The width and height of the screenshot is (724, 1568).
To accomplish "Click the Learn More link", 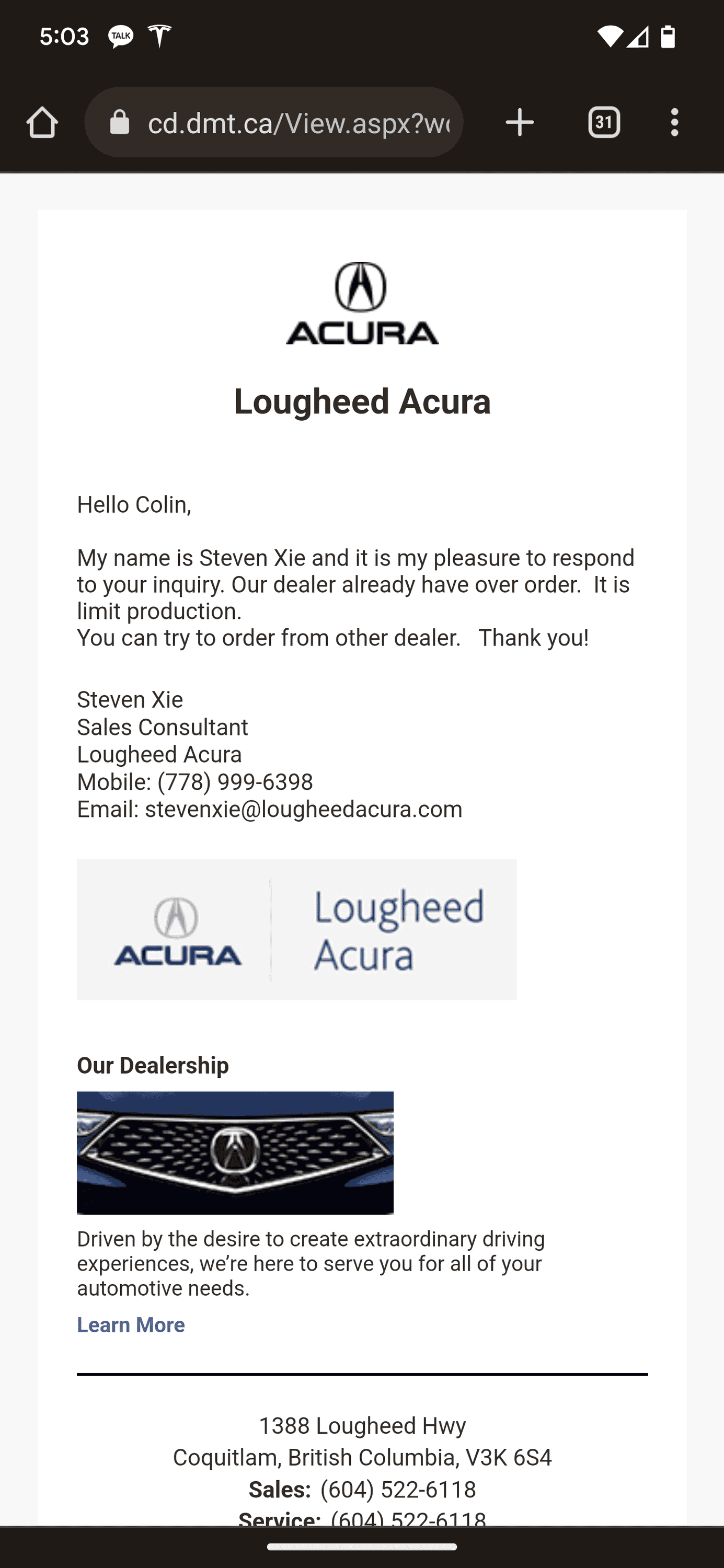I will (x=130, y=1325).
